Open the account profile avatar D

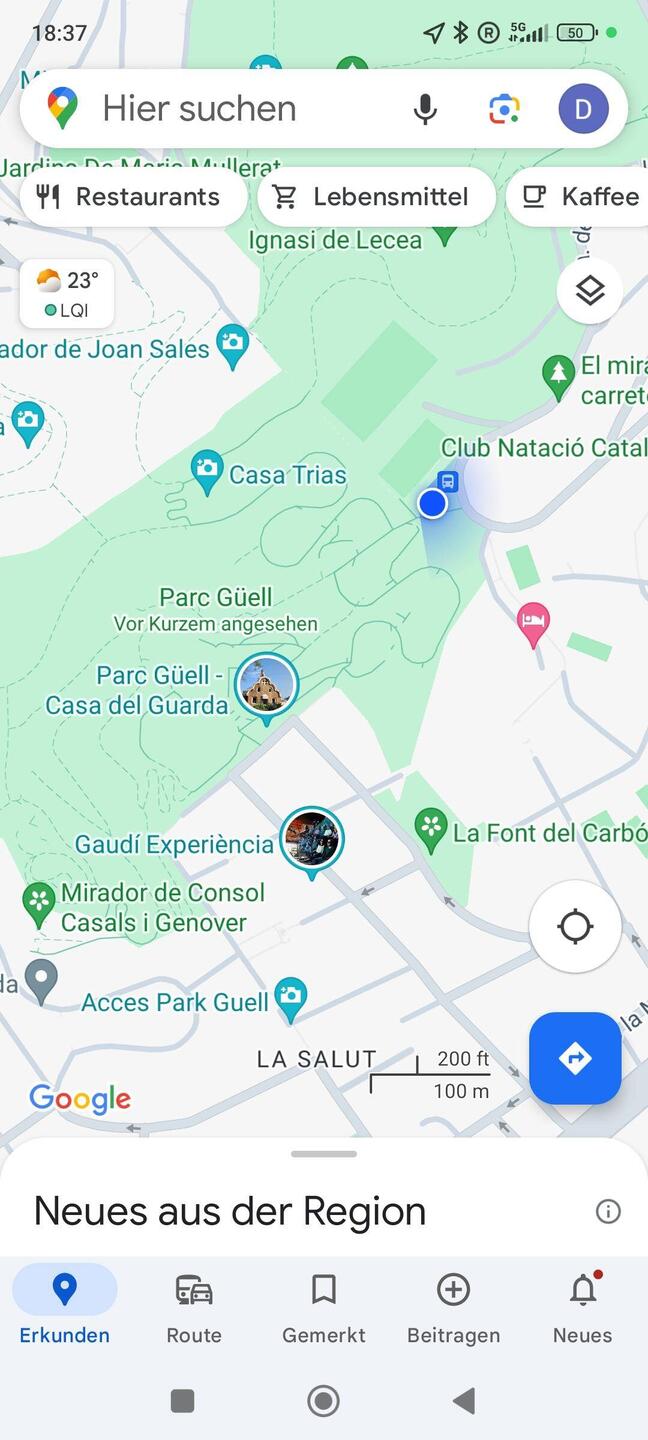[583, 109]
